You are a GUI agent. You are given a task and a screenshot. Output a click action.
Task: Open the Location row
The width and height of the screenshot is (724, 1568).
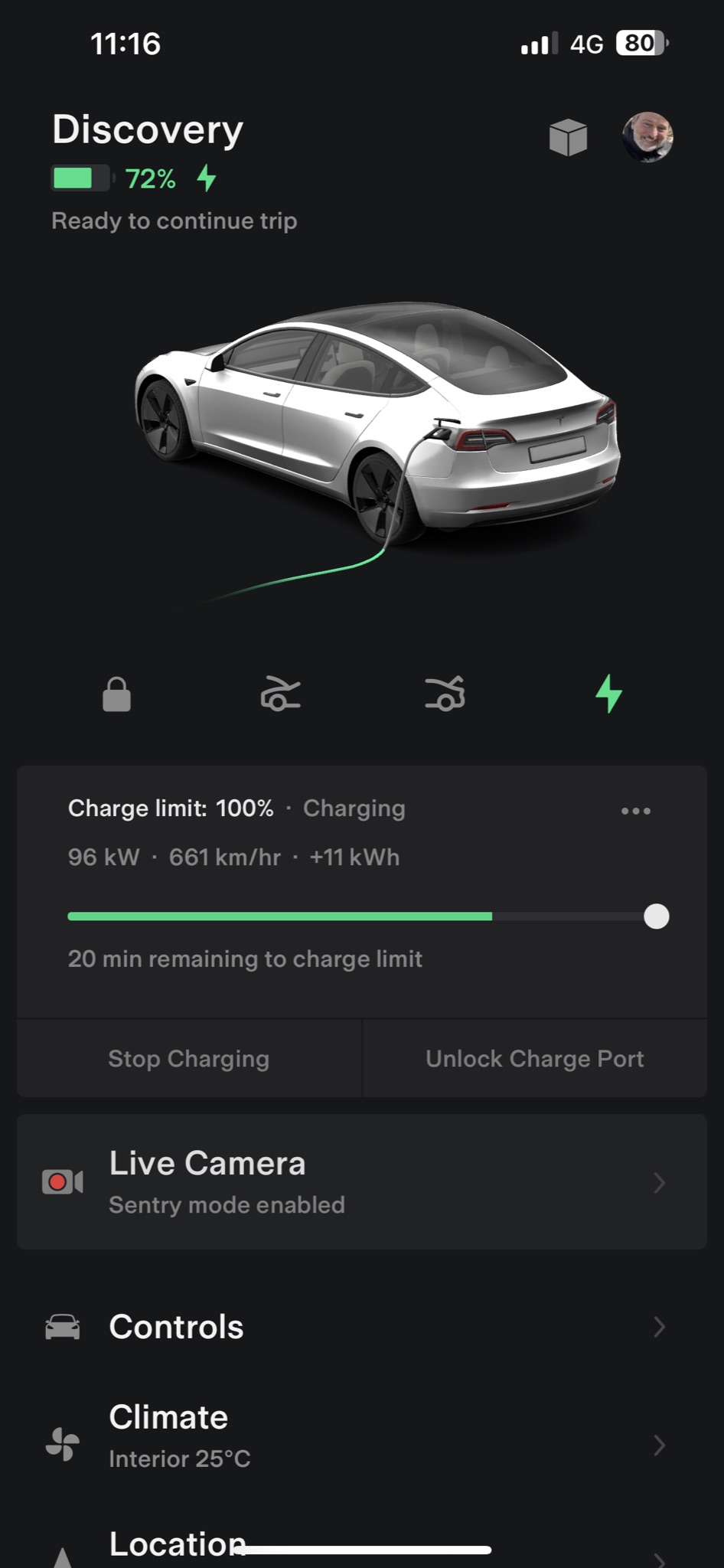point(362,1543)
